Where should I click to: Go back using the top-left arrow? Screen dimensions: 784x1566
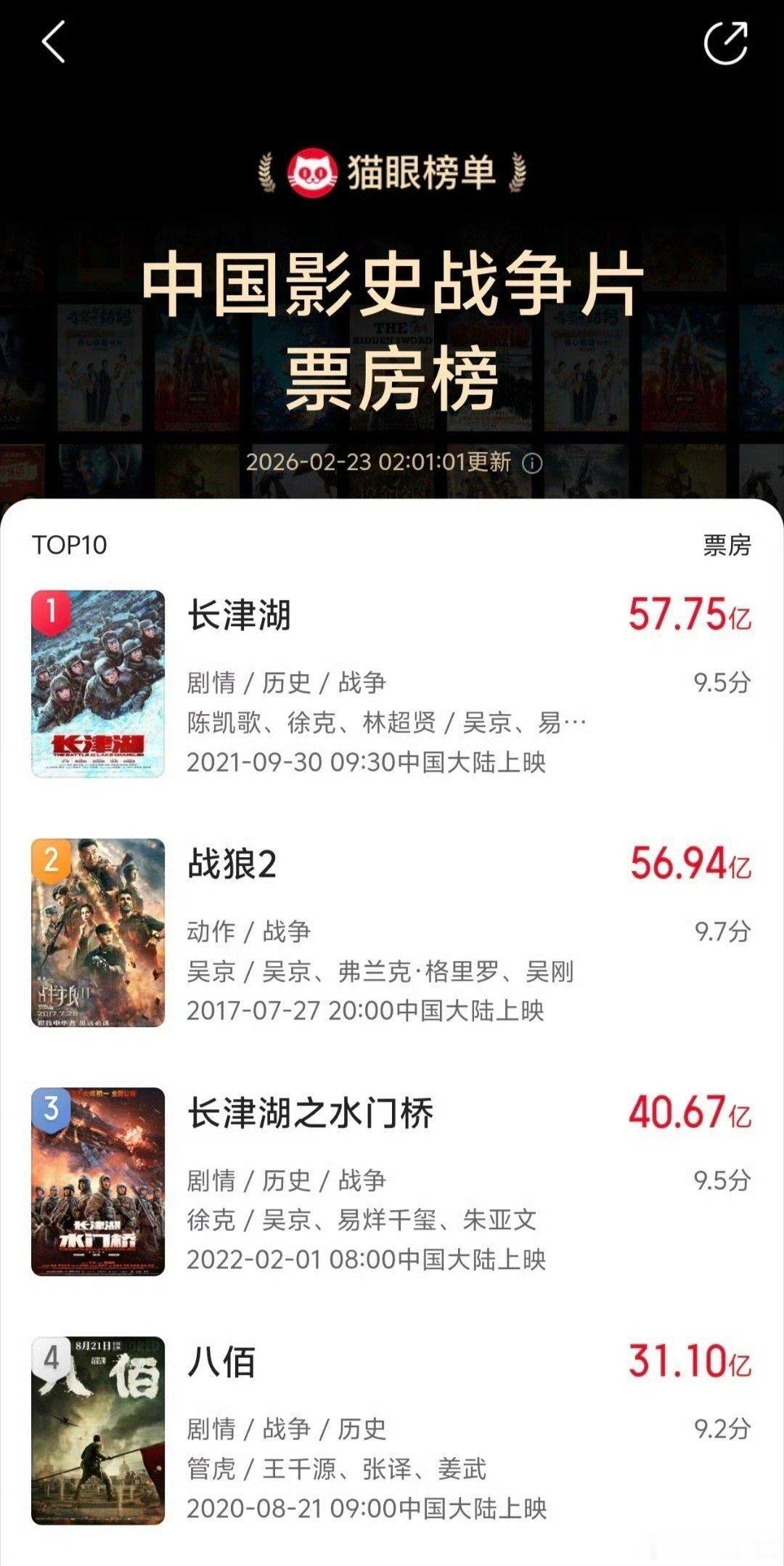pos(54,41)
